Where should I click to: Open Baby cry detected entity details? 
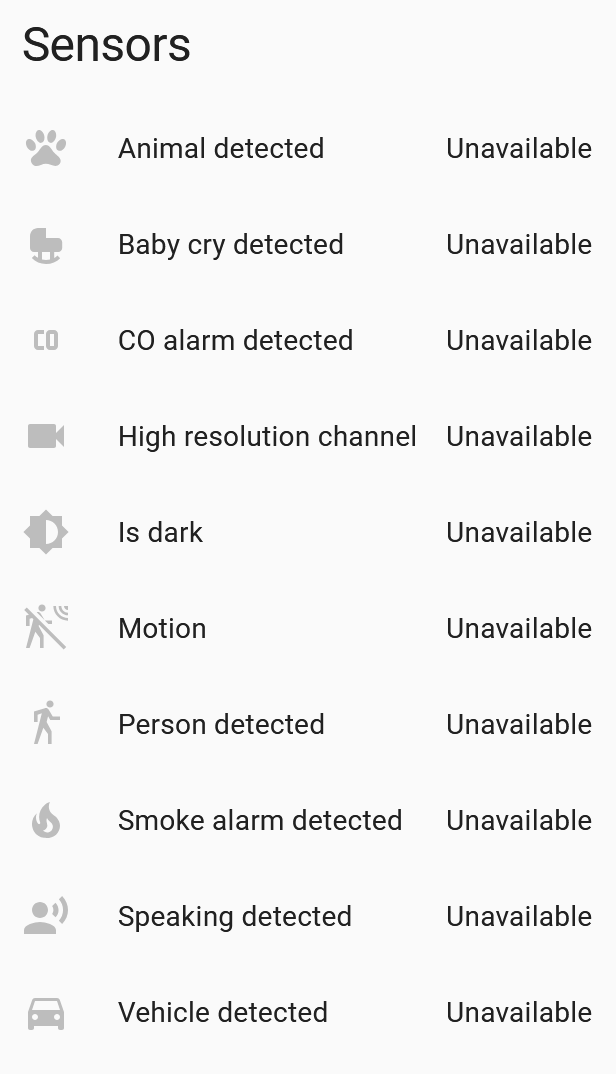[230, 245]
